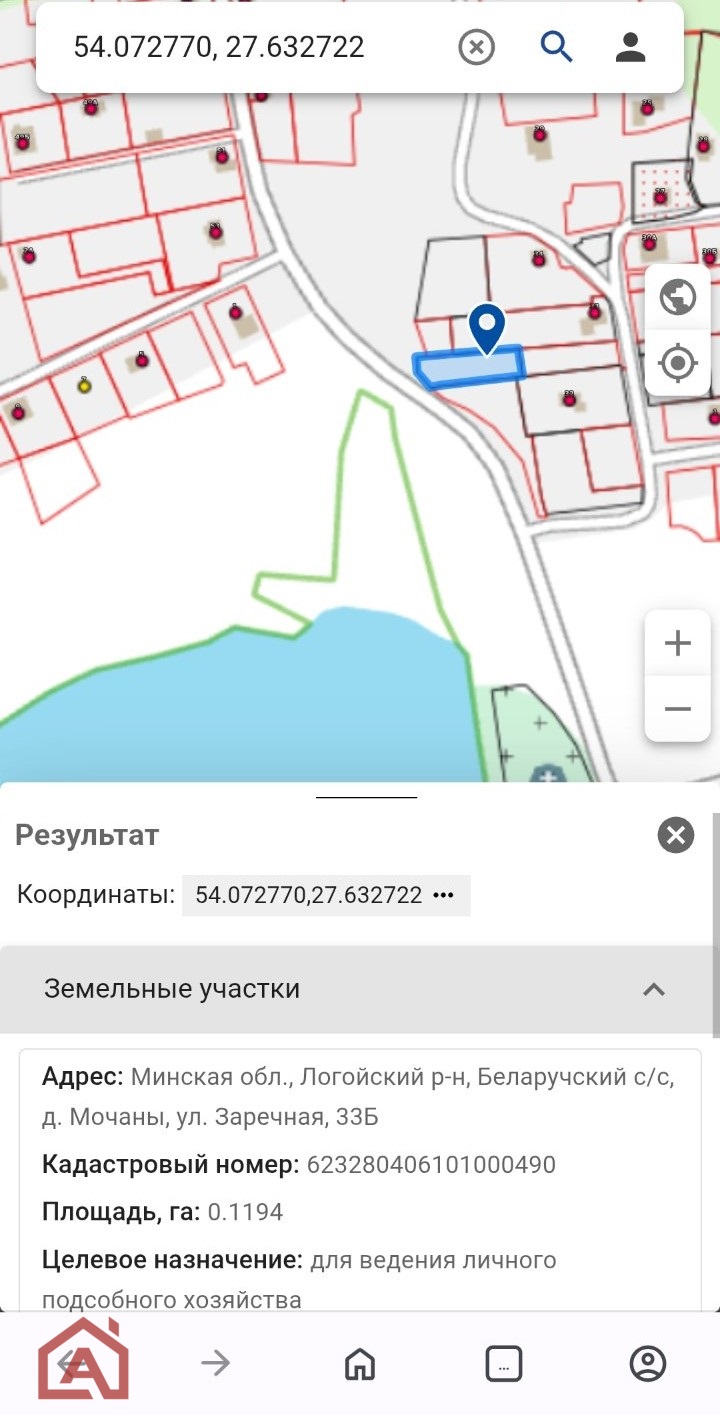The height and width of the screenshot is (1415, 720).
Task: Clear the coordinates in the search field
Action: [477, 47]
